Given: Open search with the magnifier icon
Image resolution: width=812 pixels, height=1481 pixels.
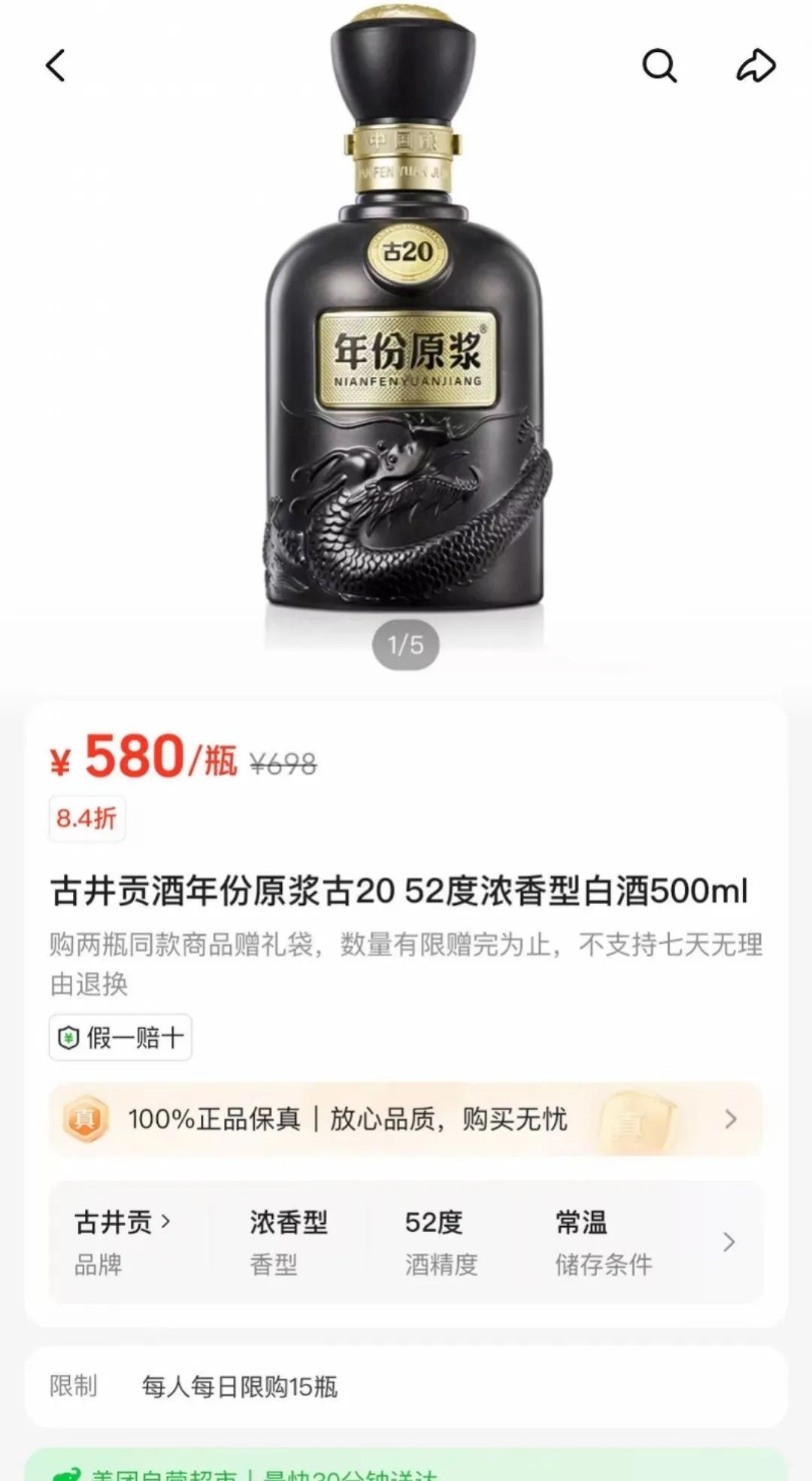Looking at the screenshot, I should pyautogui.click(x=659, y=65).
